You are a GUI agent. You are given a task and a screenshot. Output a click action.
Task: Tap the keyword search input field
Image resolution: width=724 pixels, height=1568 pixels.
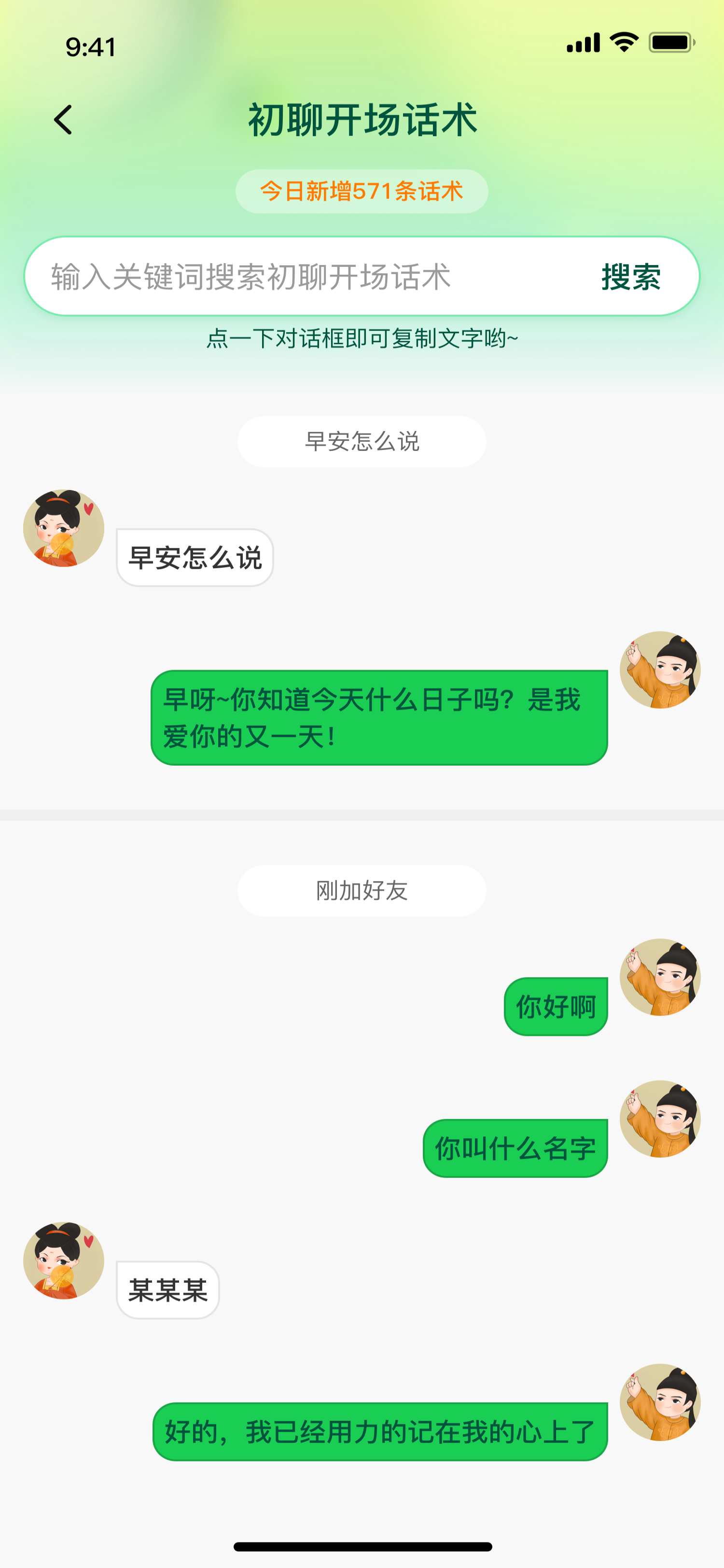point(304,277)
